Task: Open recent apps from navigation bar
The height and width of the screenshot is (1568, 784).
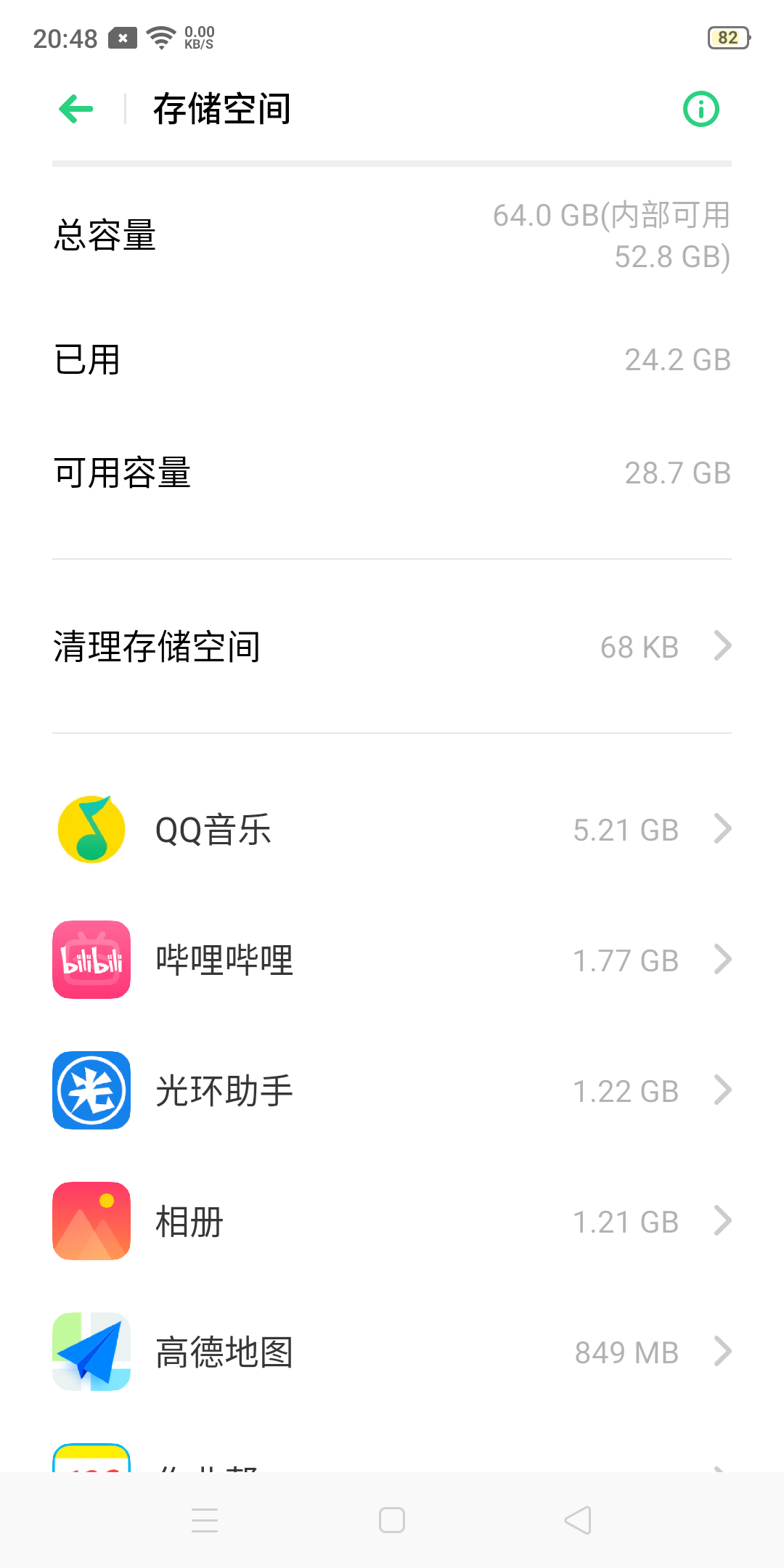Action: (205, 1520)
